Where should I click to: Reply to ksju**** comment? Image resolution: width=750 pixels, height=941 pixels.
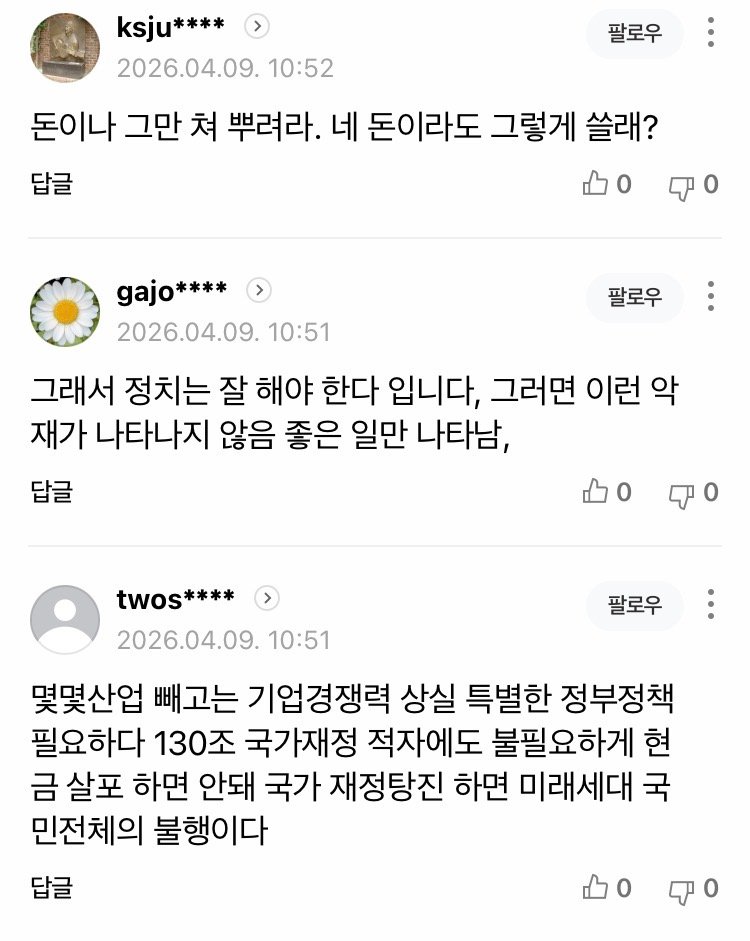tap(52, 183)
